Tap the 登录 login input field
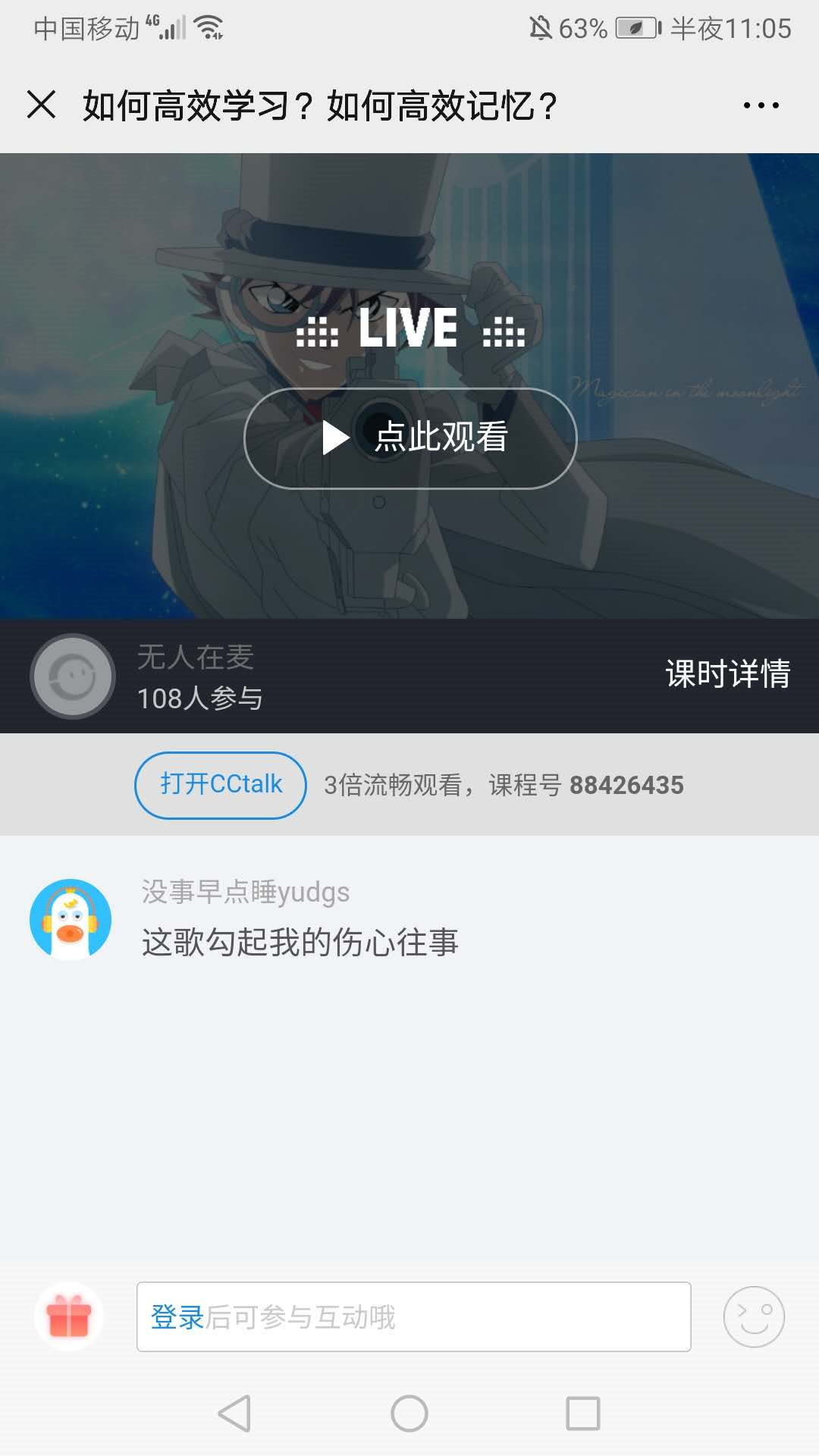 pyautogui.click(x=413, y=1317)
